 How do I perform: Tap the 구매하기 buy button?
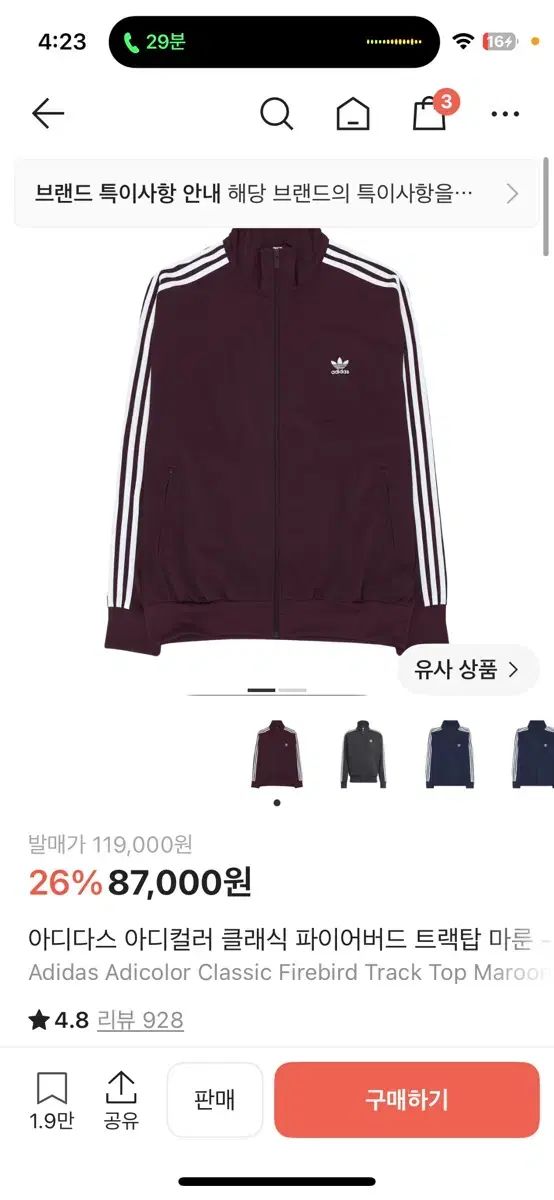(407, 1100)
